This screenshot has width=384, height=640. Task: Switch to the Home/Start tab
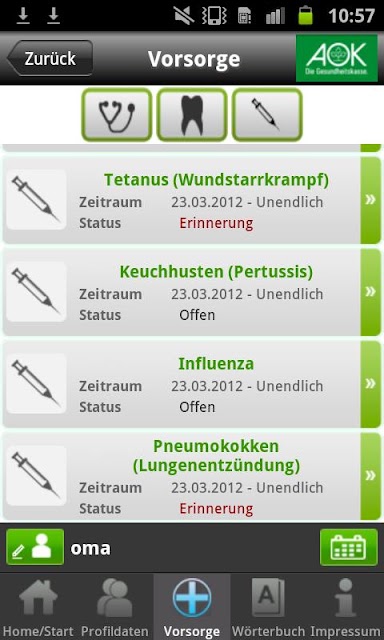(38, 607)
